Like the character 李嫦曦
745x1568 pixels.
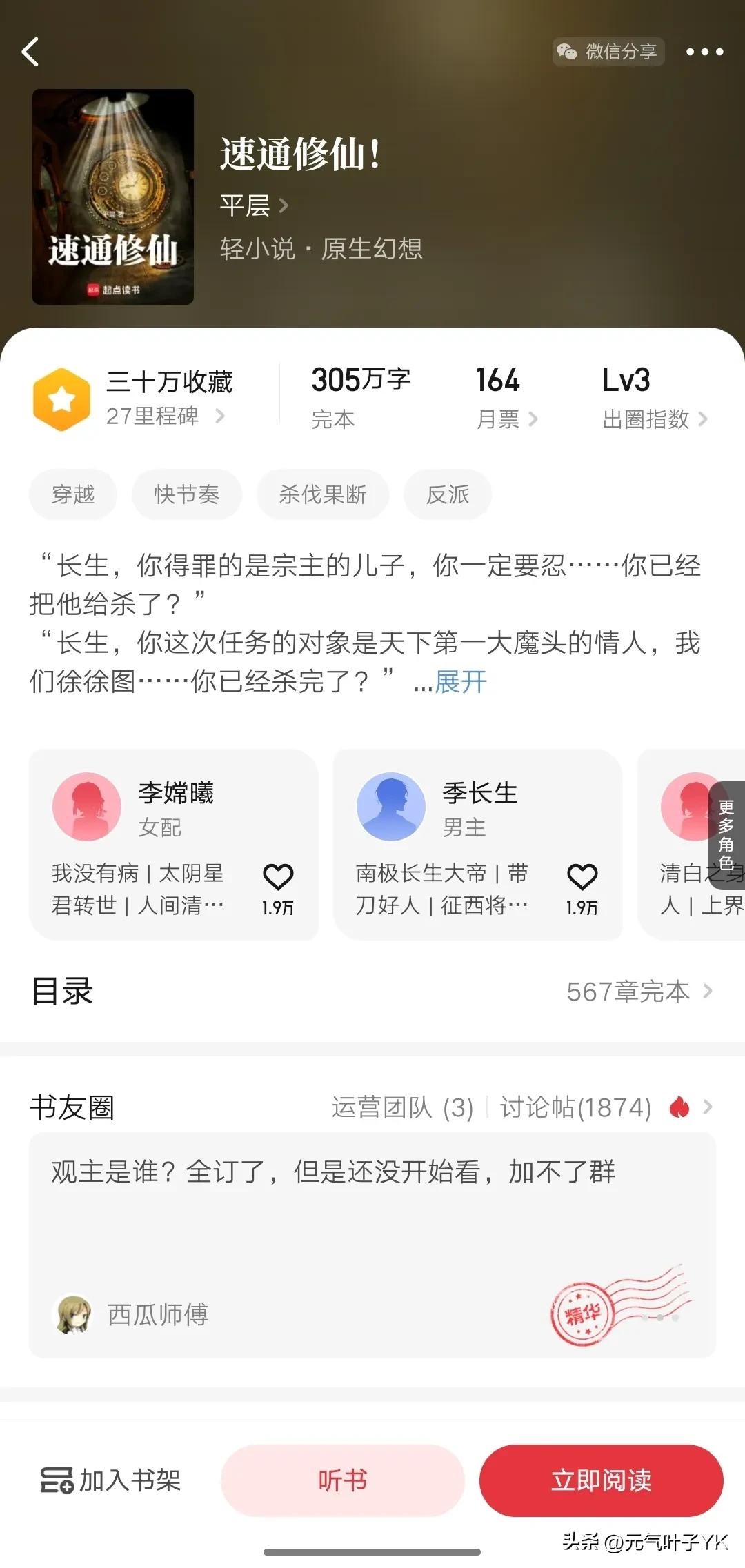pyautogui.click(x=278, y=878)
